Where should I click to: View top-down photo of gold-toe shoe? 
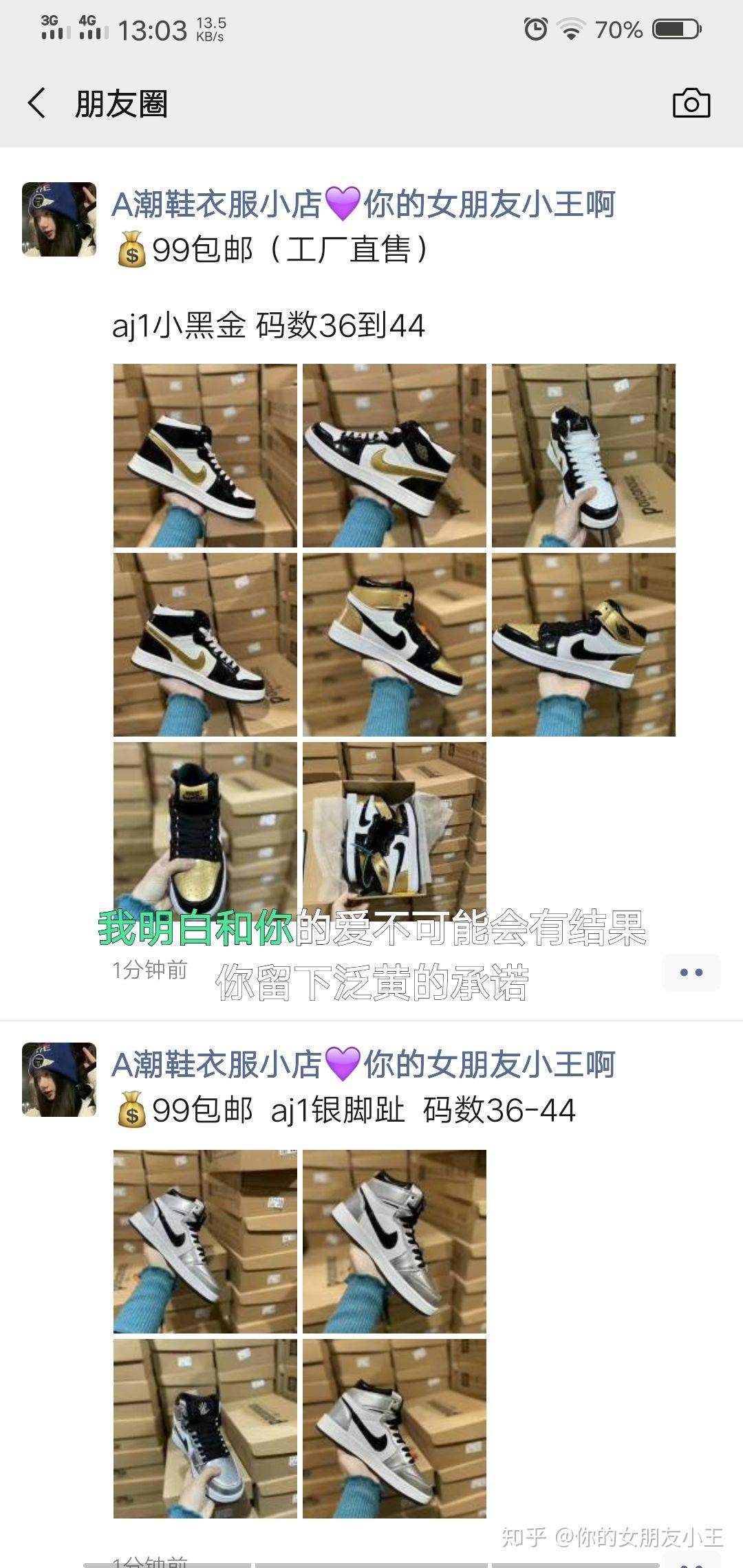tap(205, 825)
